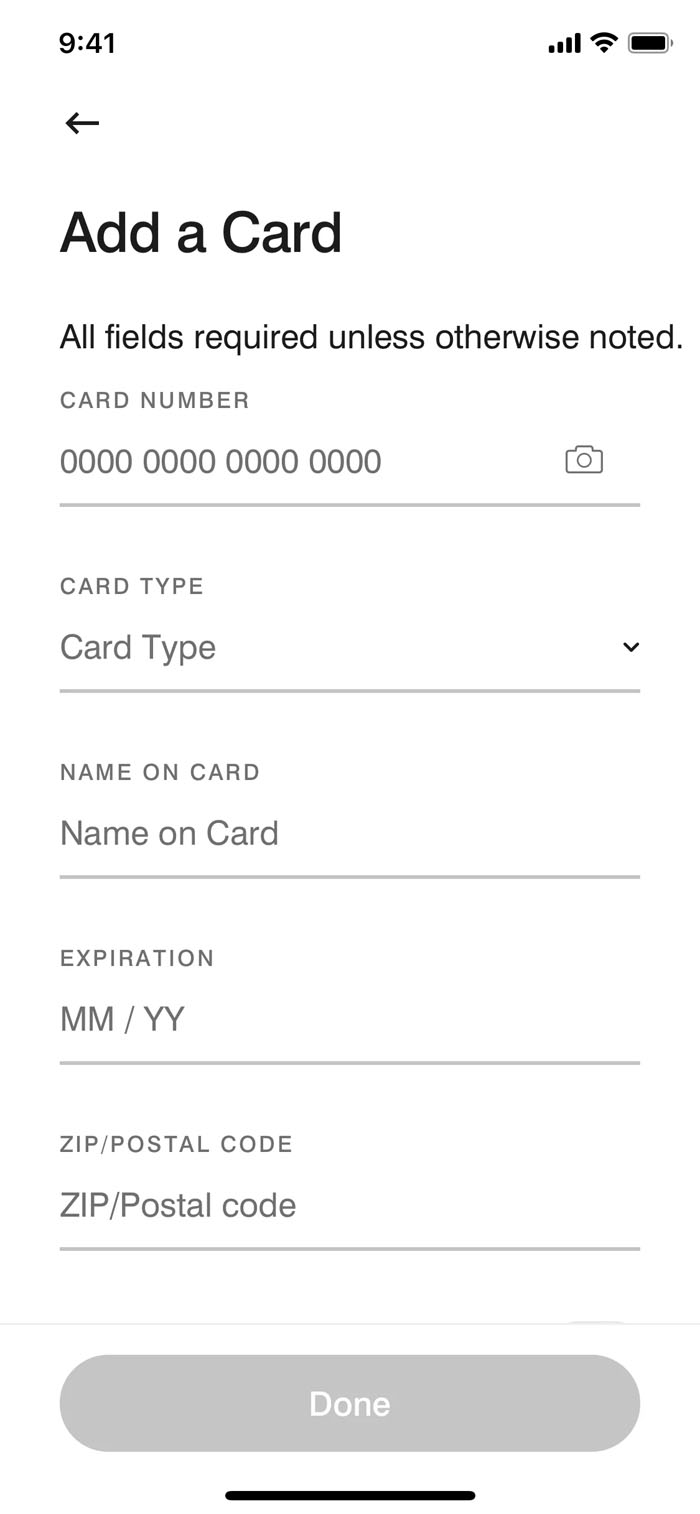Tap the ZIP/Postal code field
Screen dimensions: 700x1514
point(349,1206)
